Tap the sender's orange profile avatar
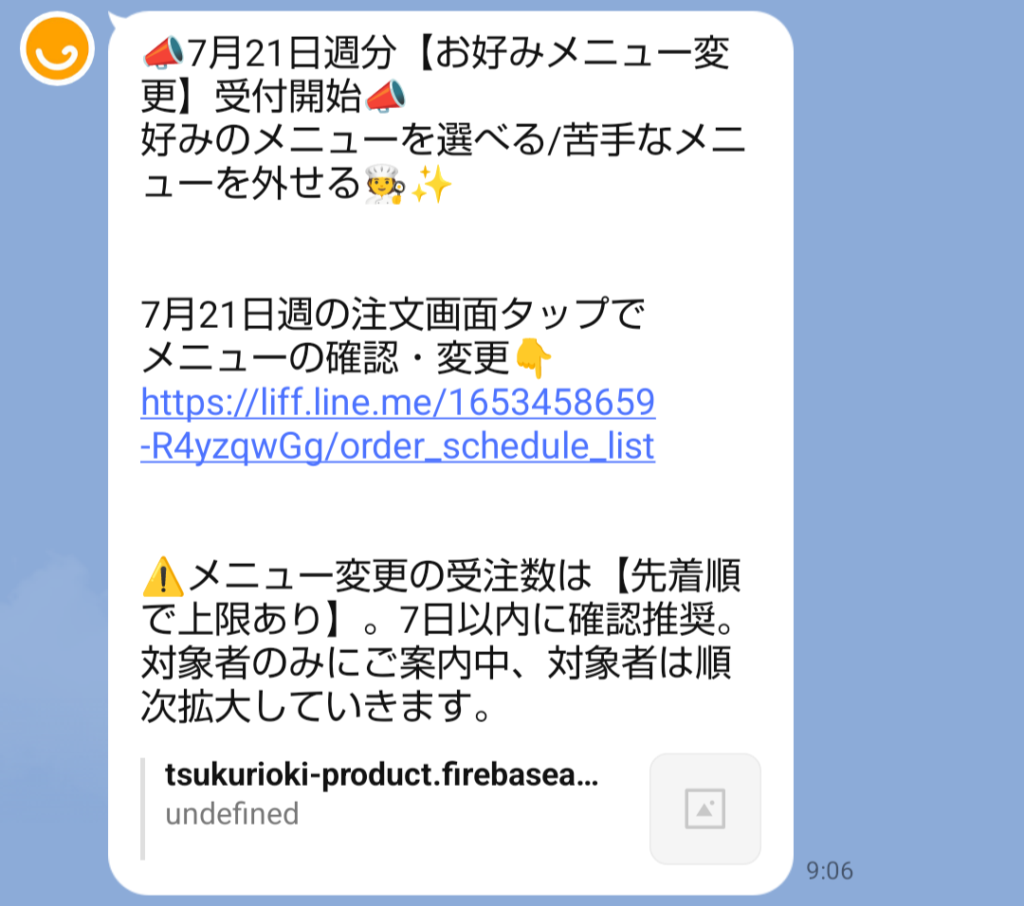The height and width of the screenshot is (906, 1024). coord(58,48)
